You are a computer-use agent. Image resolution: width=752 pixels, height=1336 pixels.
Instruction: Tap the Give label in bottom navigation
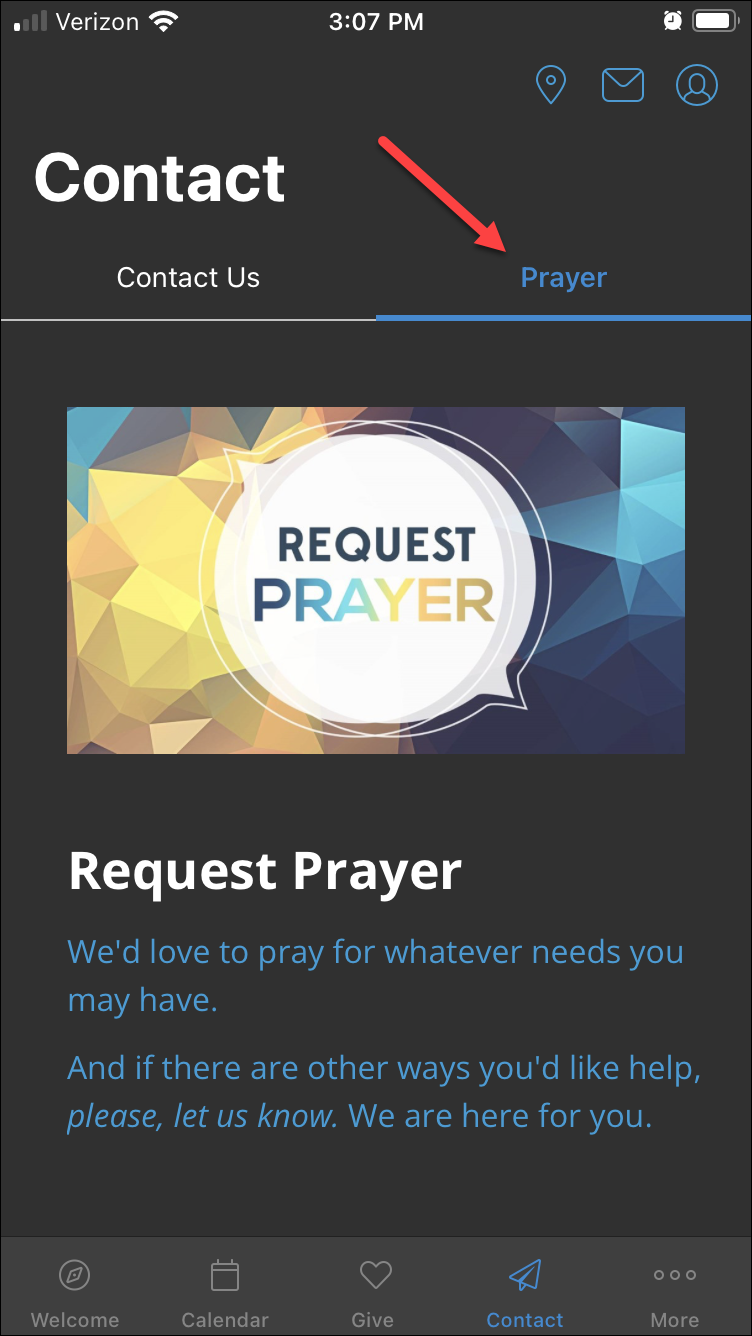(374, 1320)
